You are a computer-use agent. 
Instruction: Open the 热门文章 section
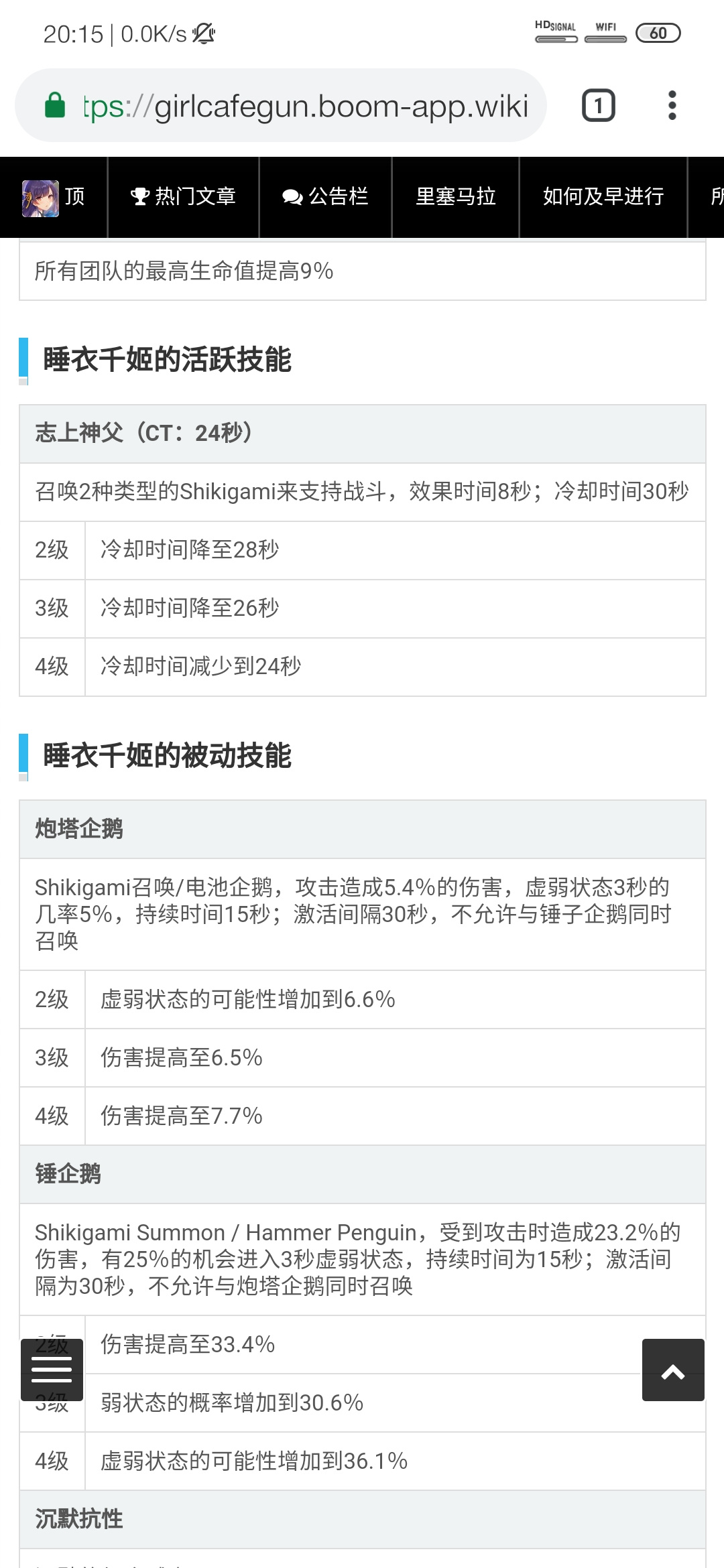click(183, 197)
